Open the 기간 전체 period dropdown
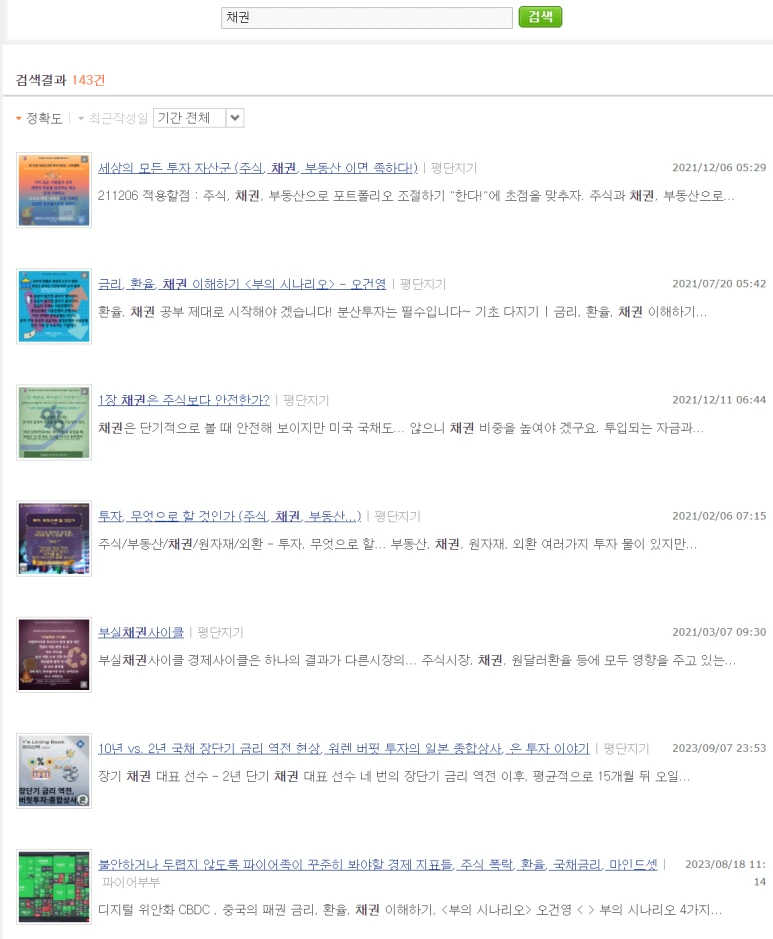 click(197, 117)
